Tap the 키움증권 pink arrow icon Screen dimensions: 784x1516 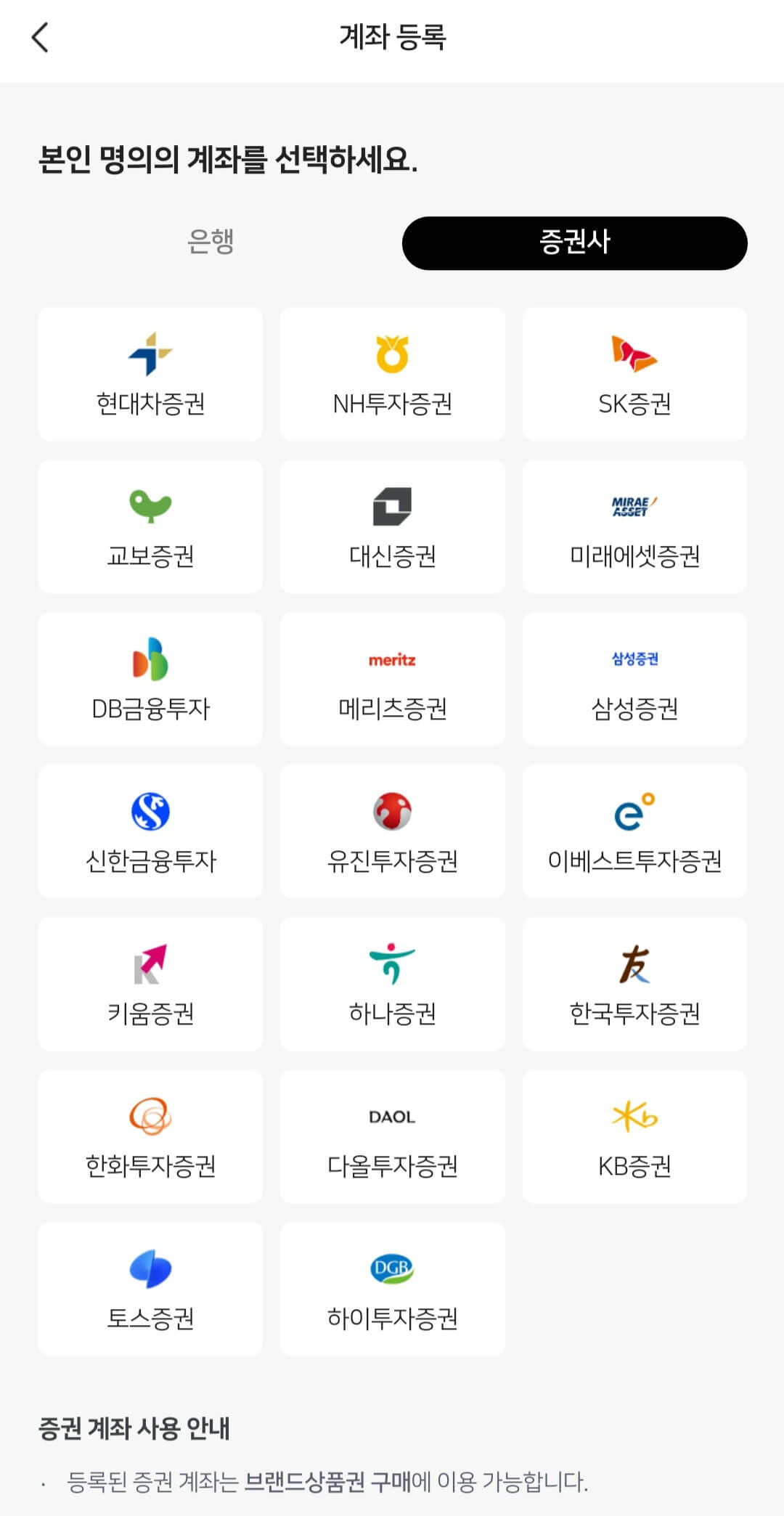tap(150, 963)
